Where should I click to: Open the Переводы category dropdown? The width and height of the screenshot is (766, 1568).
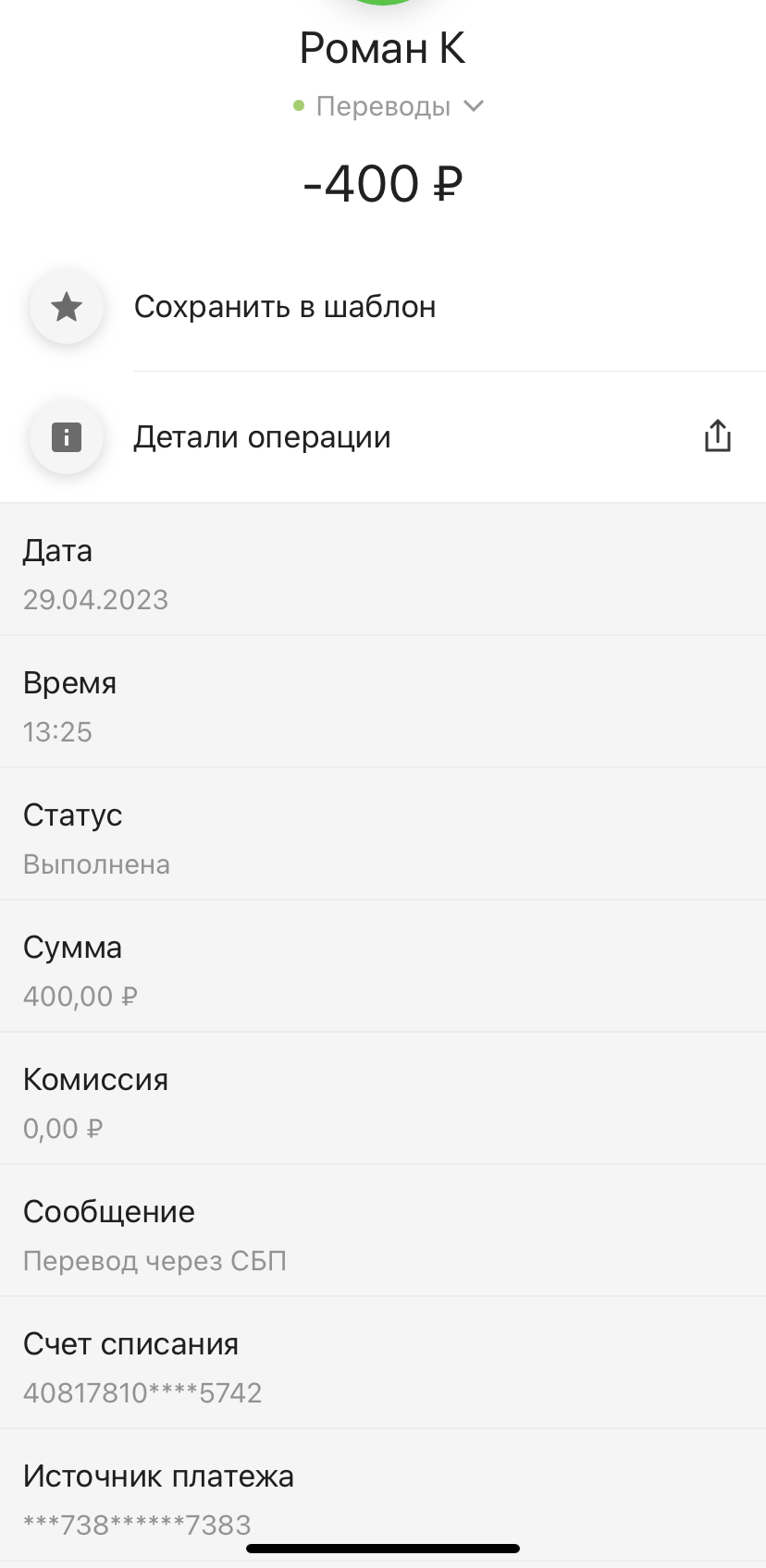click(x=388, y=106)
